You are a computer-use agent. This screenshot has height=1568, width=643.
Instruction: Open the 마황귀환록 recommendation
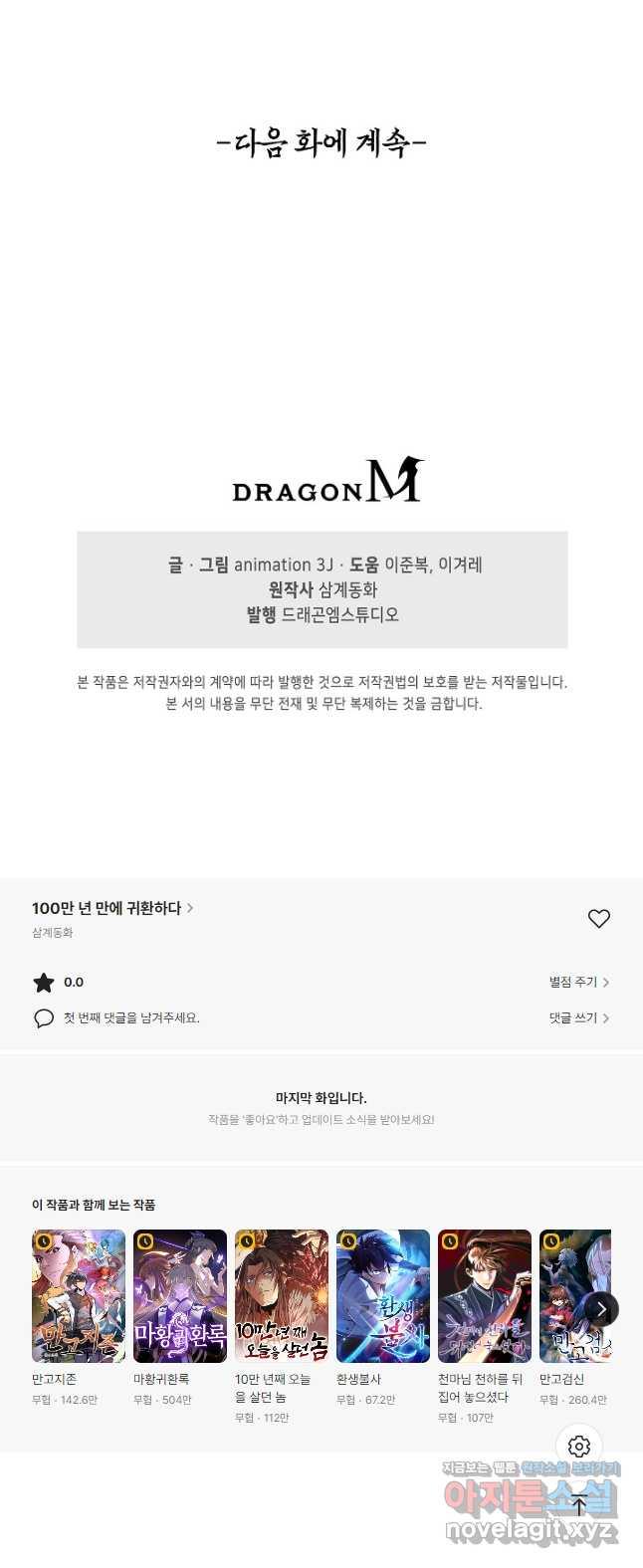pyautogui.click(x=180, y=1295)
